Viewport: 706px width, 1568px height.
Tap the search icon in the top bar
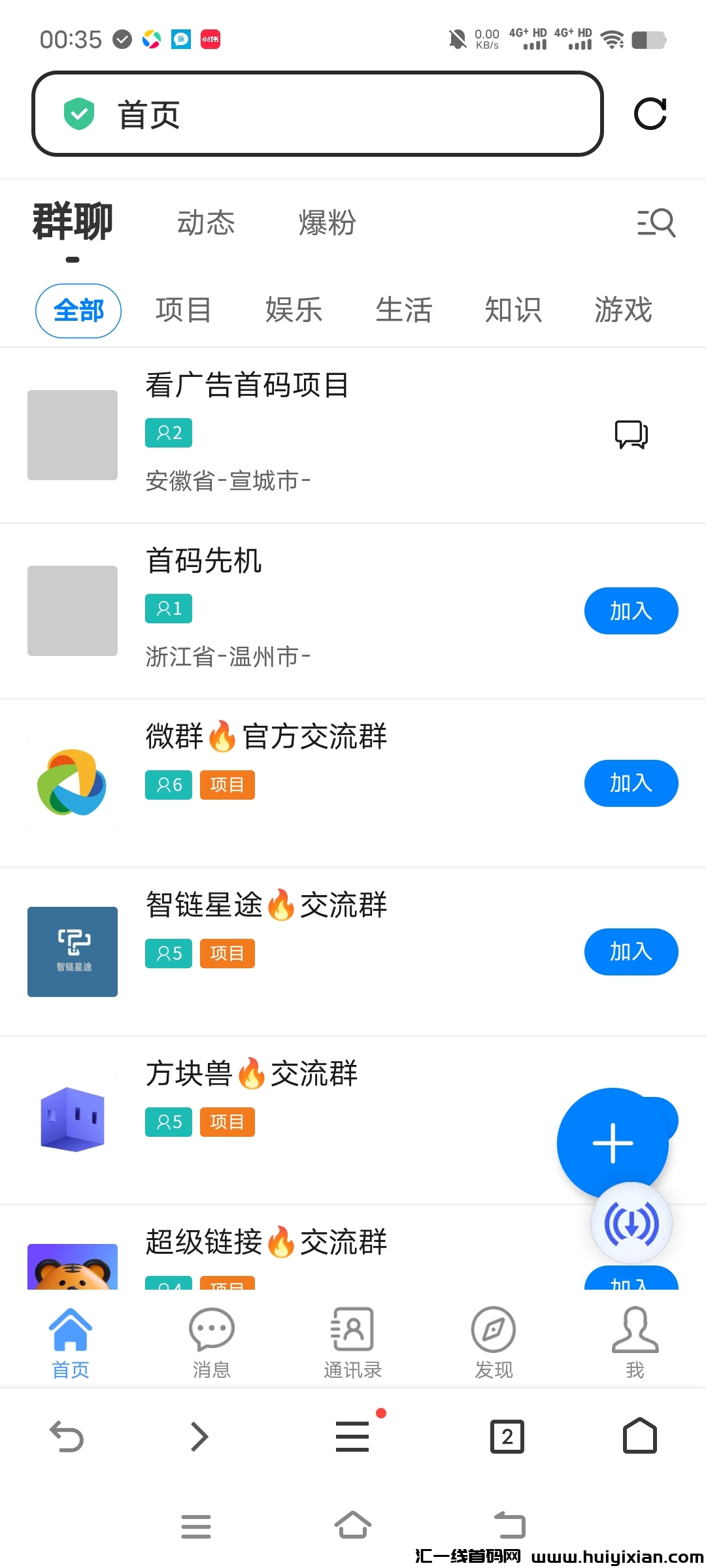coord(655,223)
